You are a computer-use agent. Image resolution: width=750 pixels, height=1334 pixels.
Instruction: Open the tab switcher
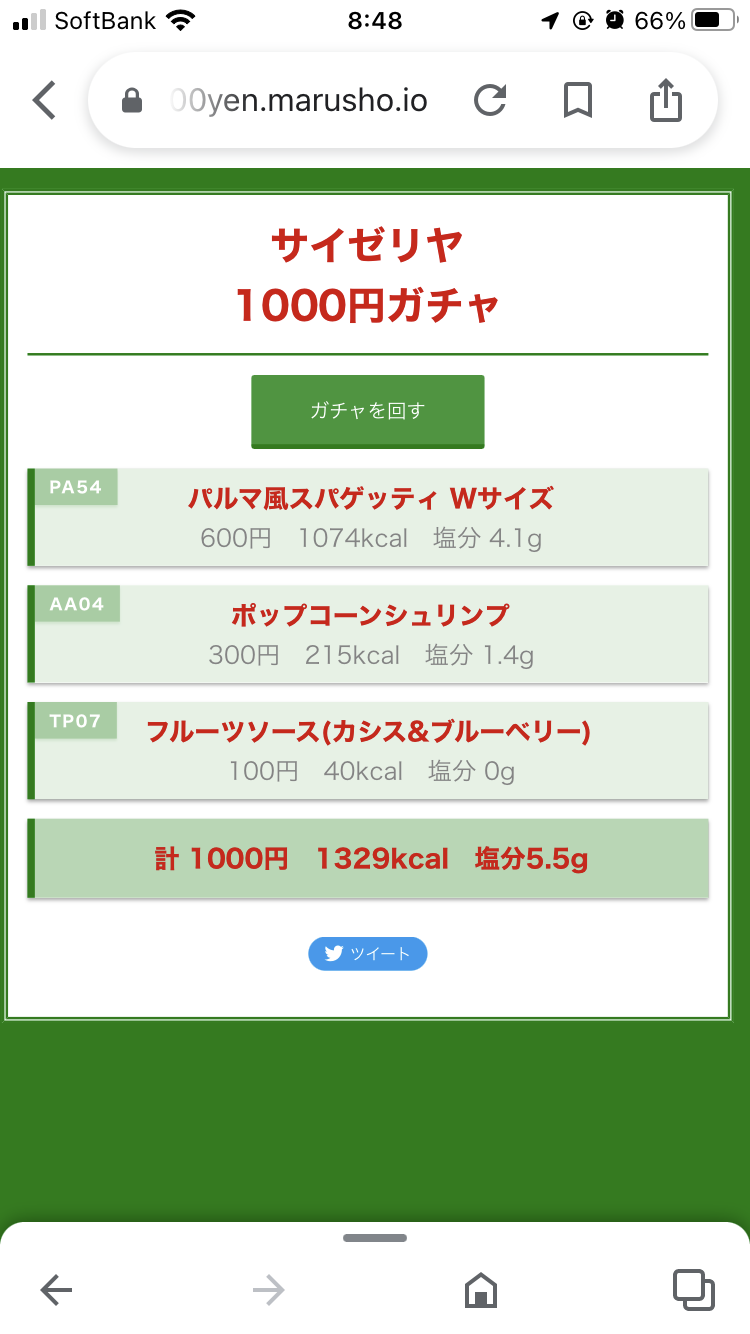[x=693, y=1290]
